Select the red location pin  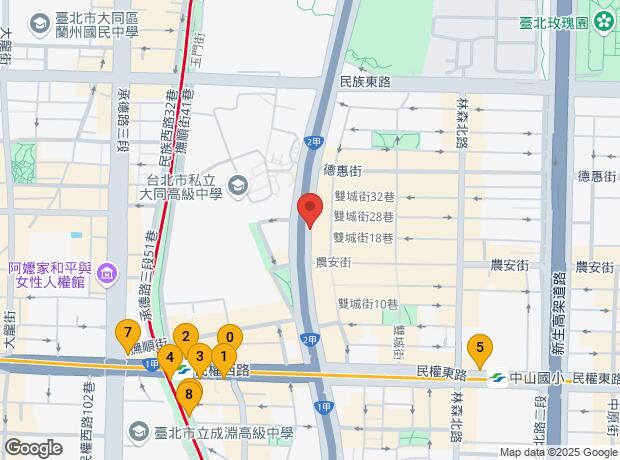(x=310, y=209)
